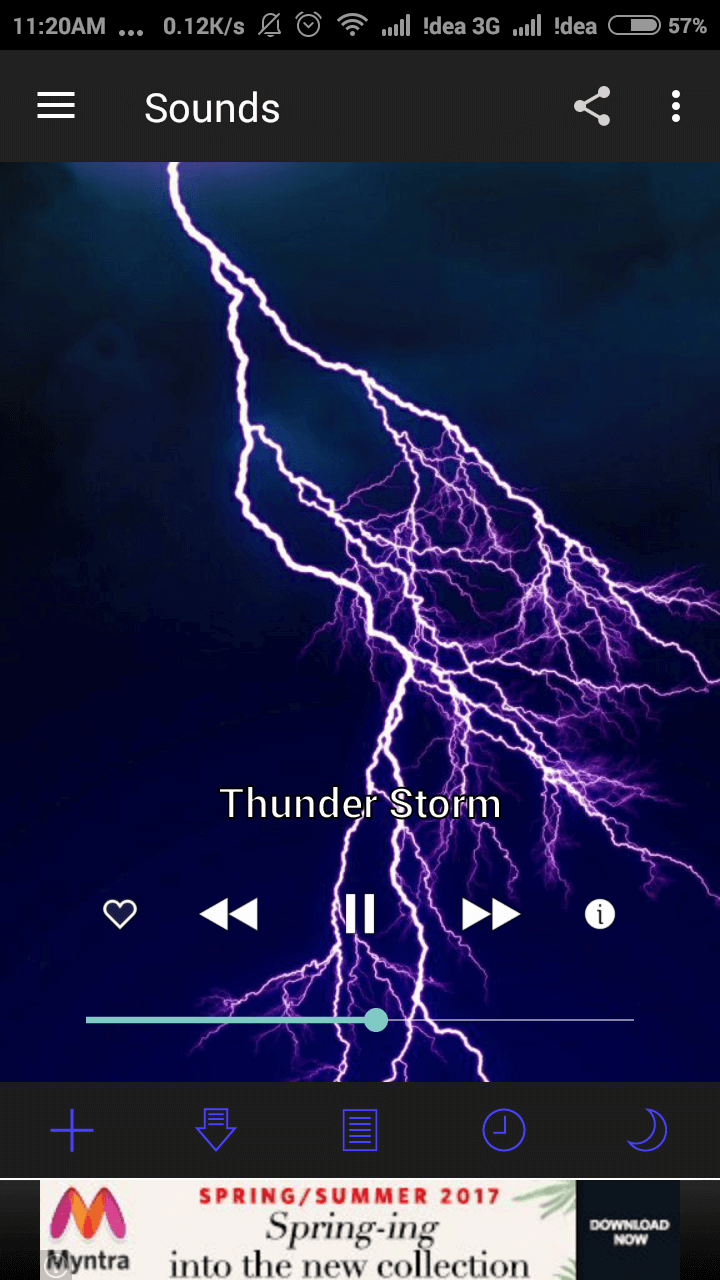This screenshot has width=720, height=1280.
Task: Open the sound list icon
Action: (360, 1131)
